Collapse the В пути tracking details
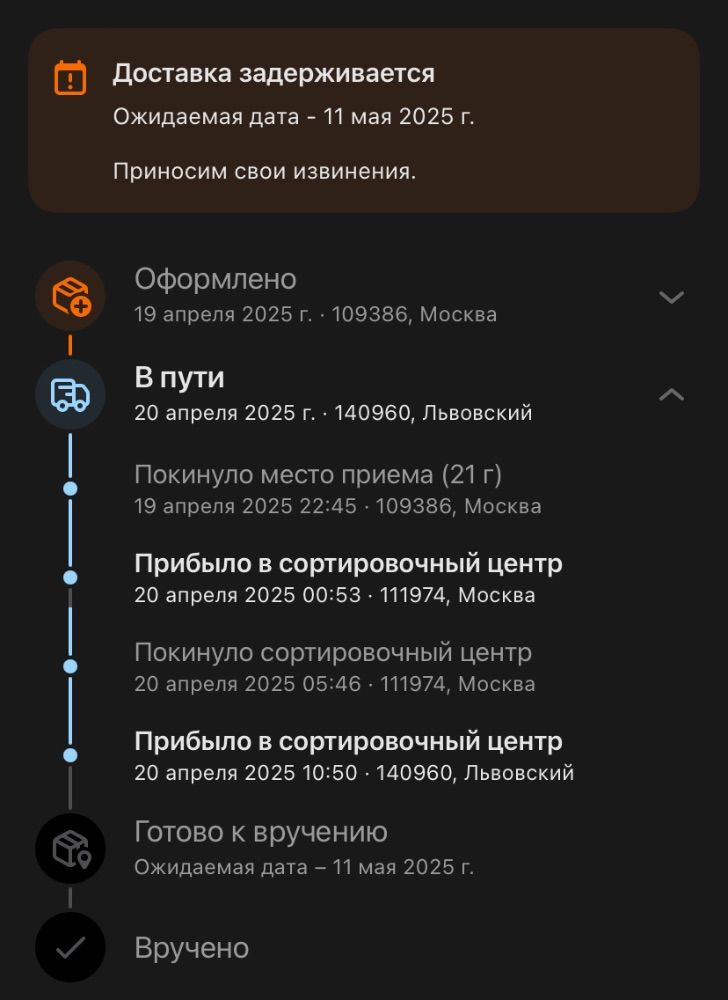728x1000 pixels. click(671, 395)
